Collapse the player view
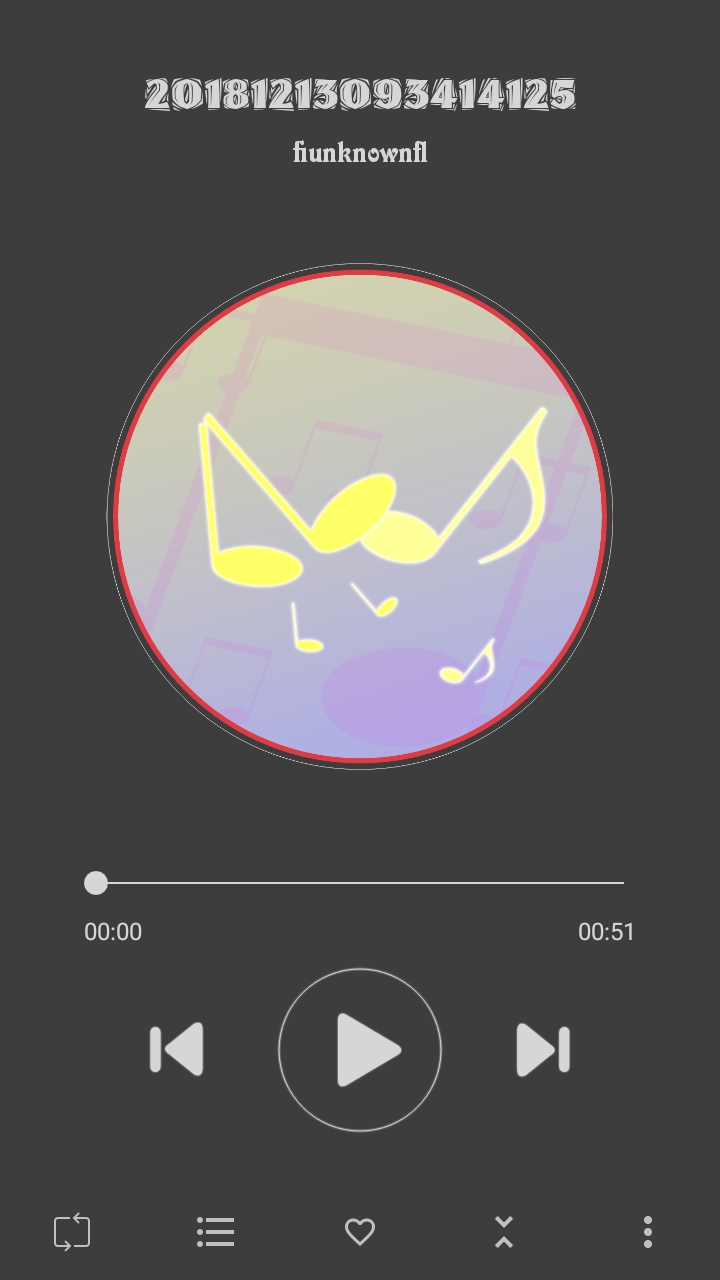This screenshot has height=1280, width=720. tap(504, 1232)
